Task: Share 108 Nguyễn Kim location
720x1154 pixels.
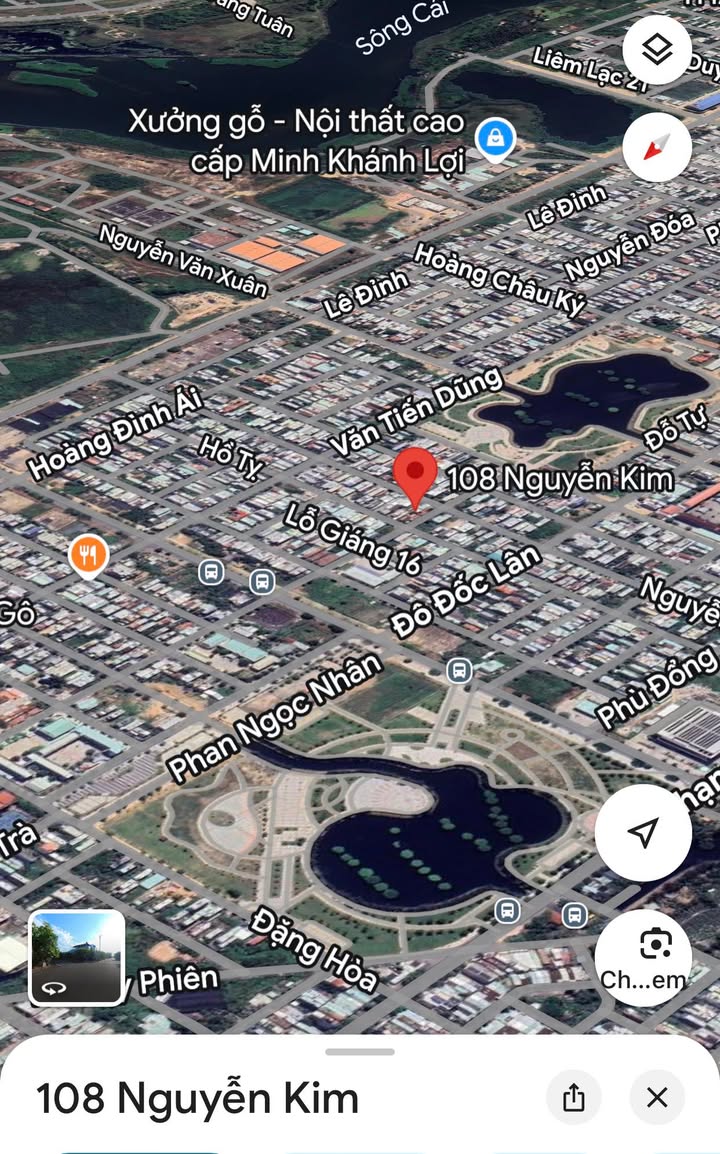Action: pyautogui.click(x=573, y=1097)
